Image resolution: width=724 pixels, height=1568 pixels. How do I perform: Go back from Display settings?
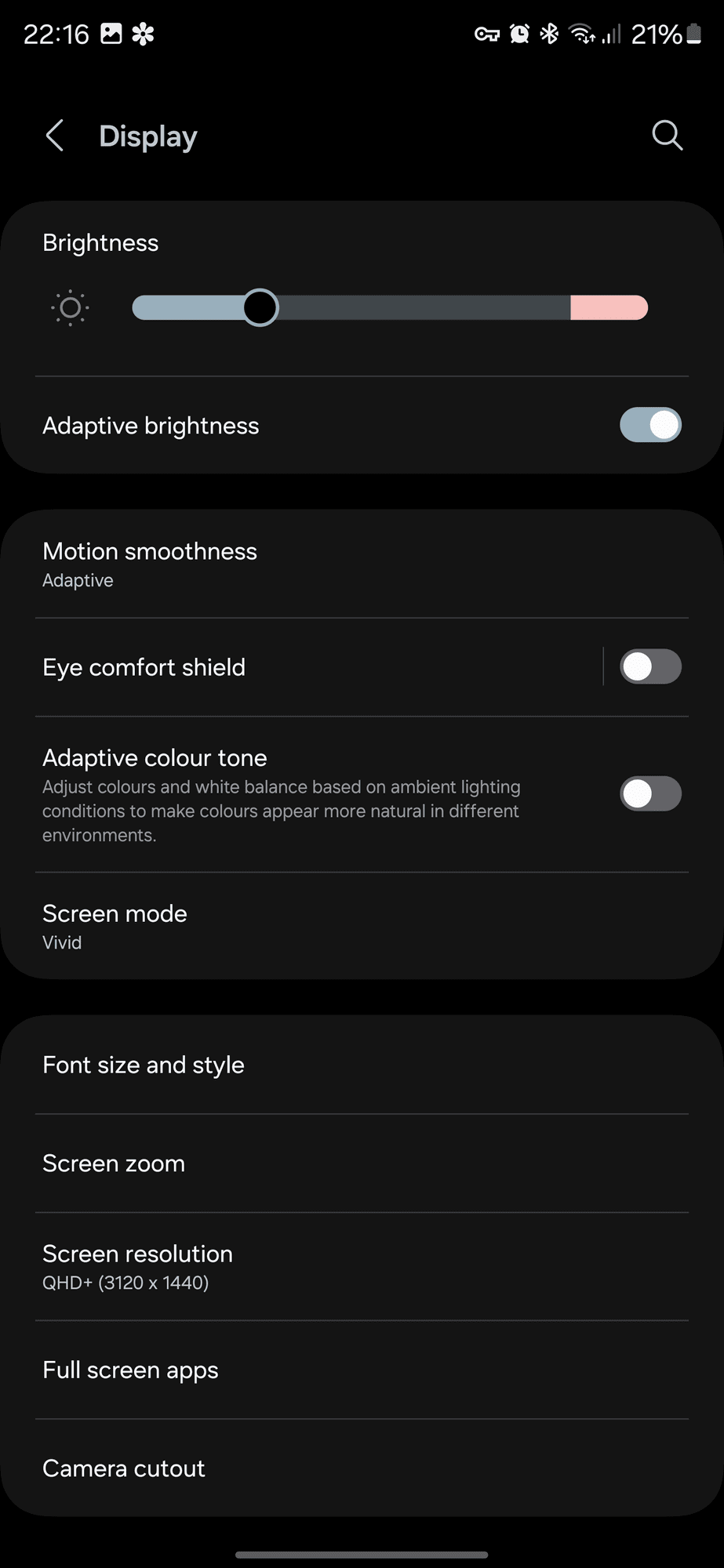point(55,136)
